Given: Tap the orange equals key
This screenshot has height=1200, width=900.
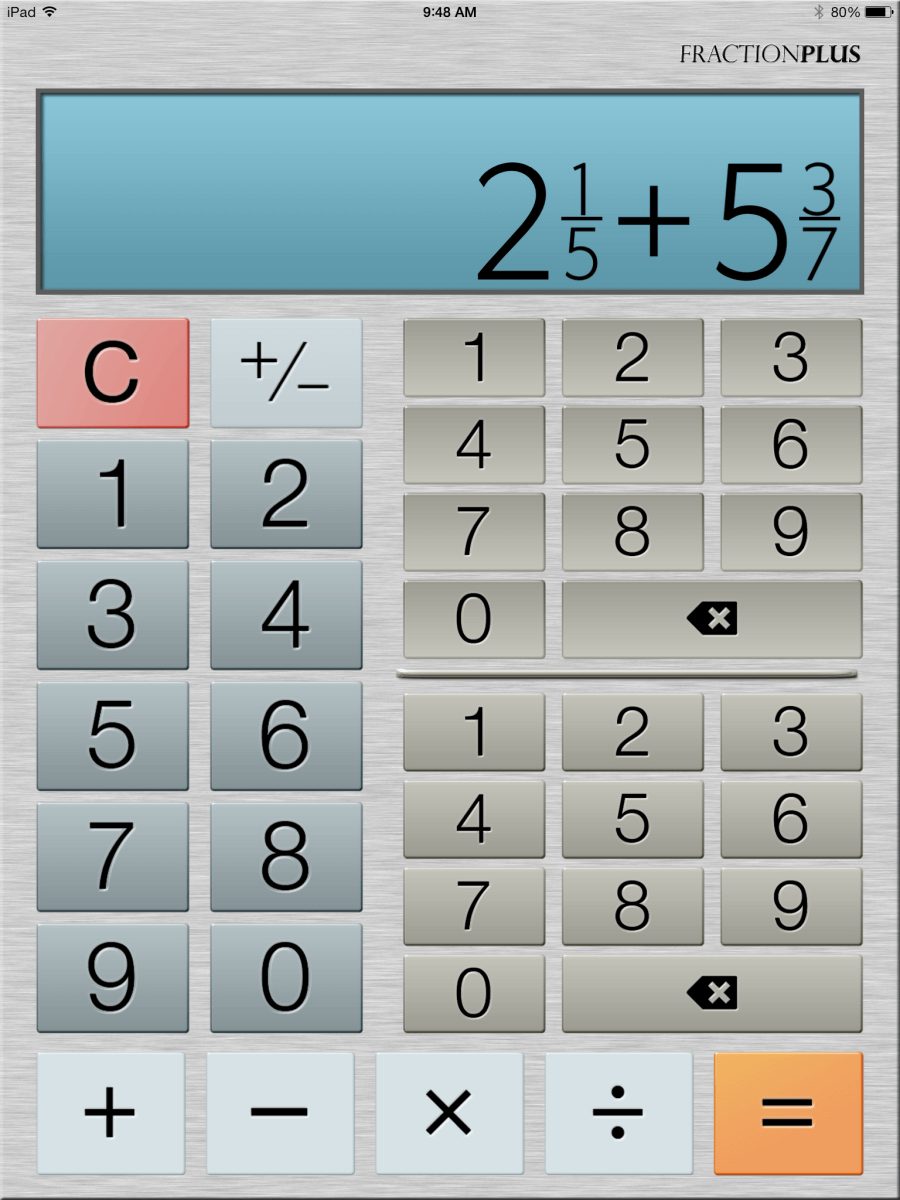Looking at the screenshot, I should 789,1110.
